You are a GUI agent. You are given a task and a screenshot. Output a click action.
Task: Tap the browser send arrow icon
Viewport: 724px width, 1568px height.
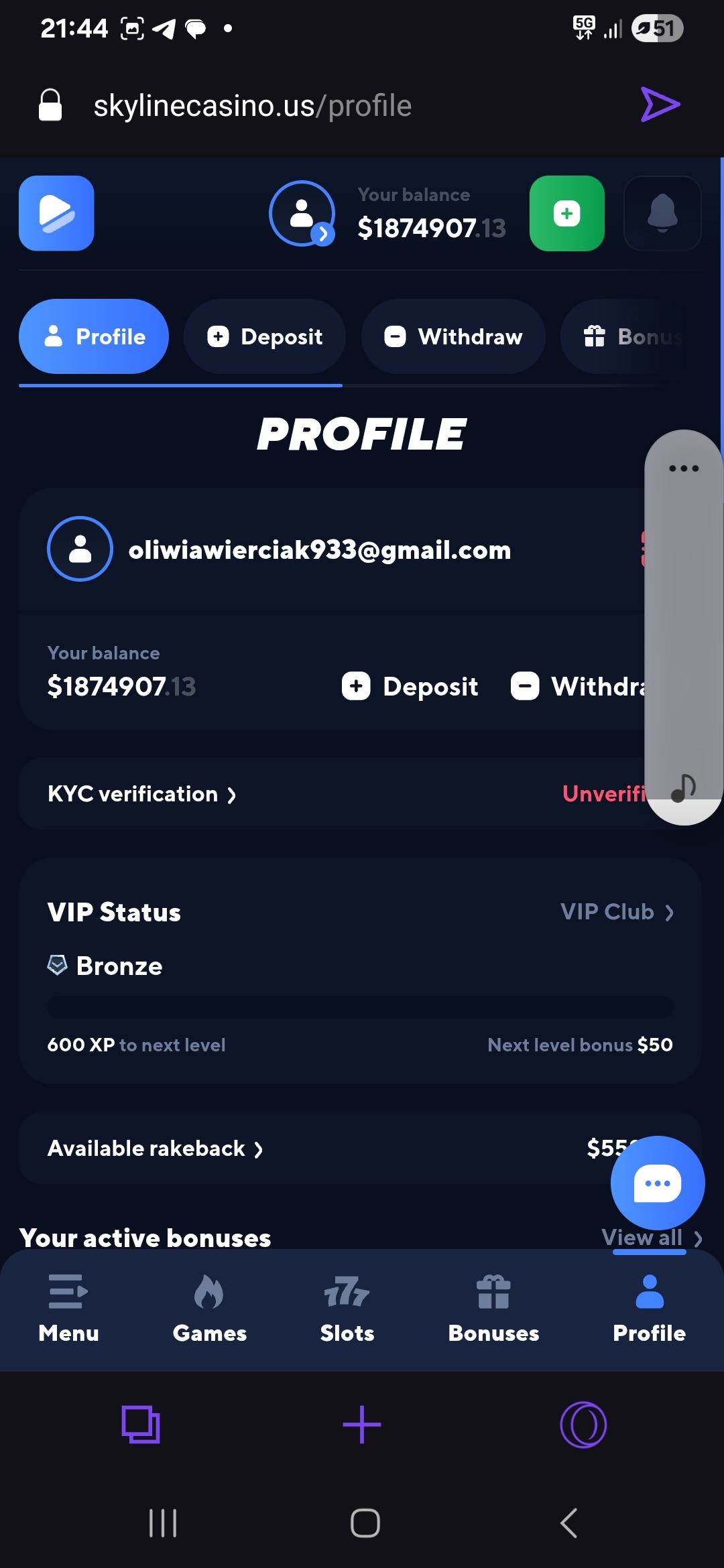pyautogui.click(x=660, y=105)
